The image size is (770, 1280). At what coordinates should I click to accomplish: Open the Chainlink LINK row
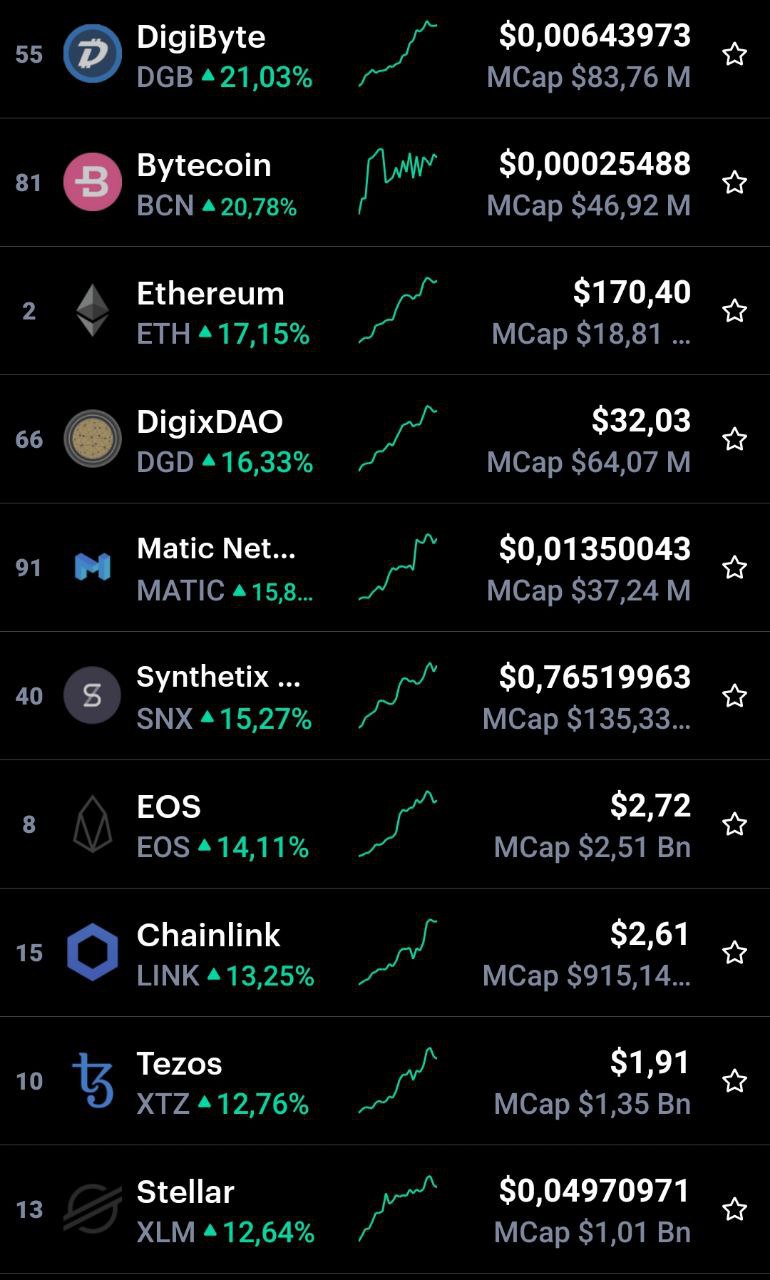pyautogui.click(x=385, y=952)
